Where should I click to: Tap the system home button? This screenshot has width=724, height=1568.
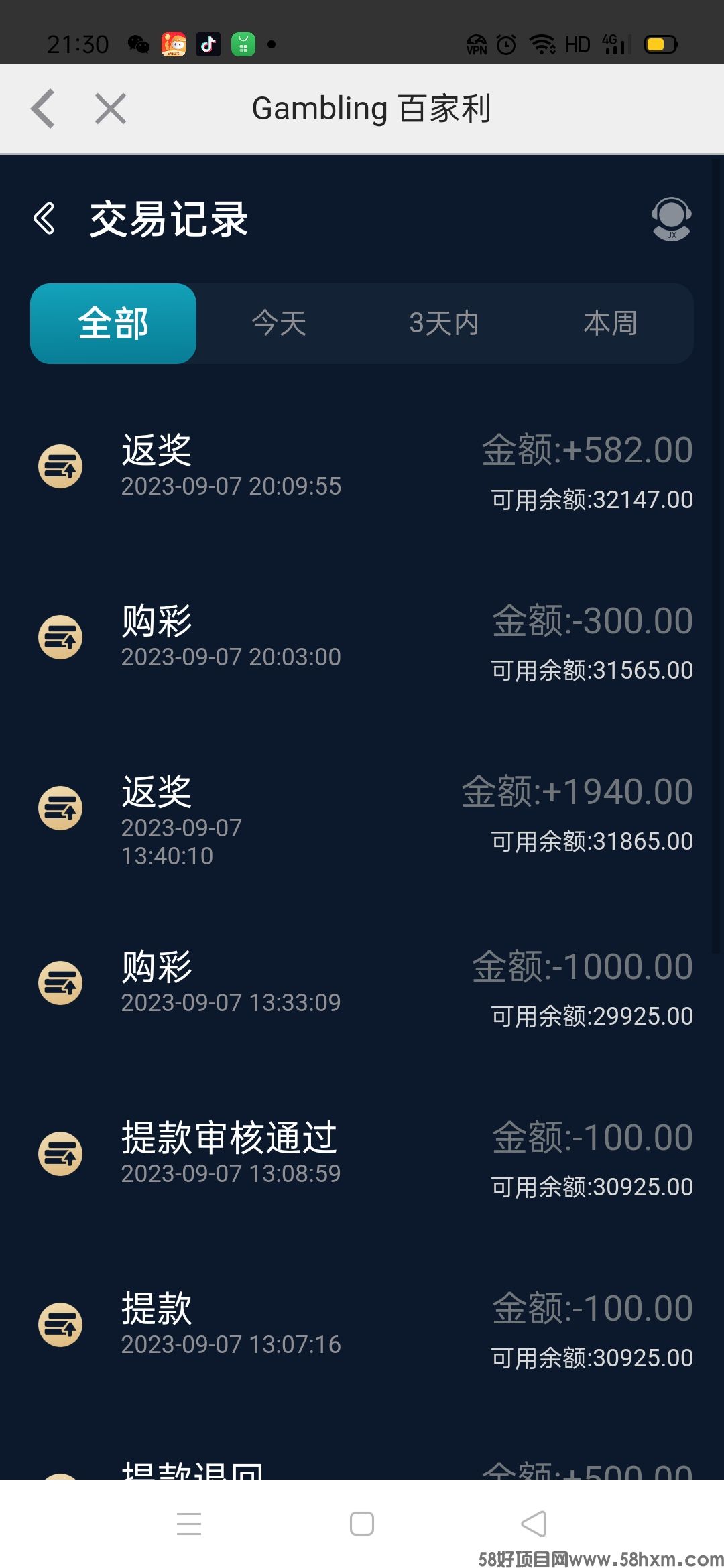pos(362,1524)
